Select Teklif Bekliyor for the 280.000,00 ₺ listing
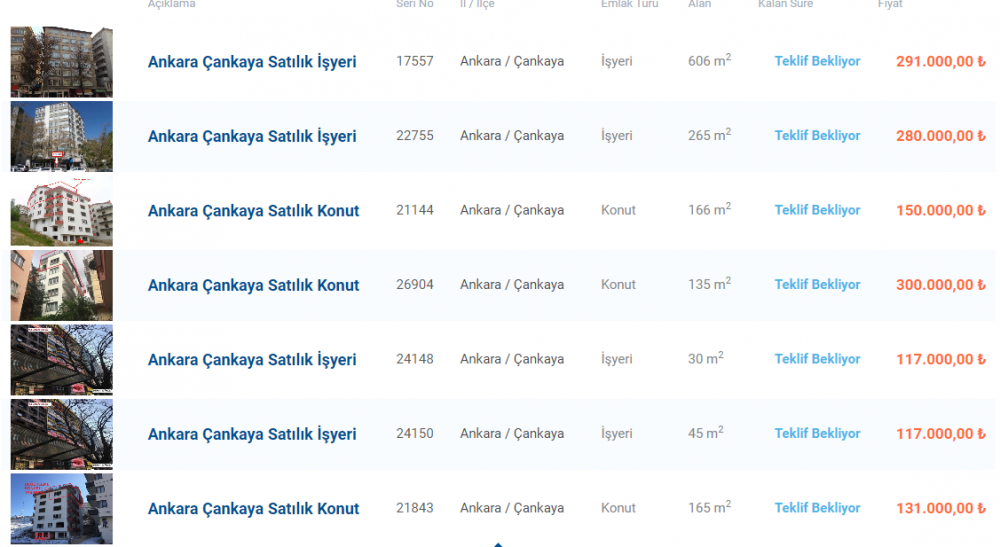 817,136
